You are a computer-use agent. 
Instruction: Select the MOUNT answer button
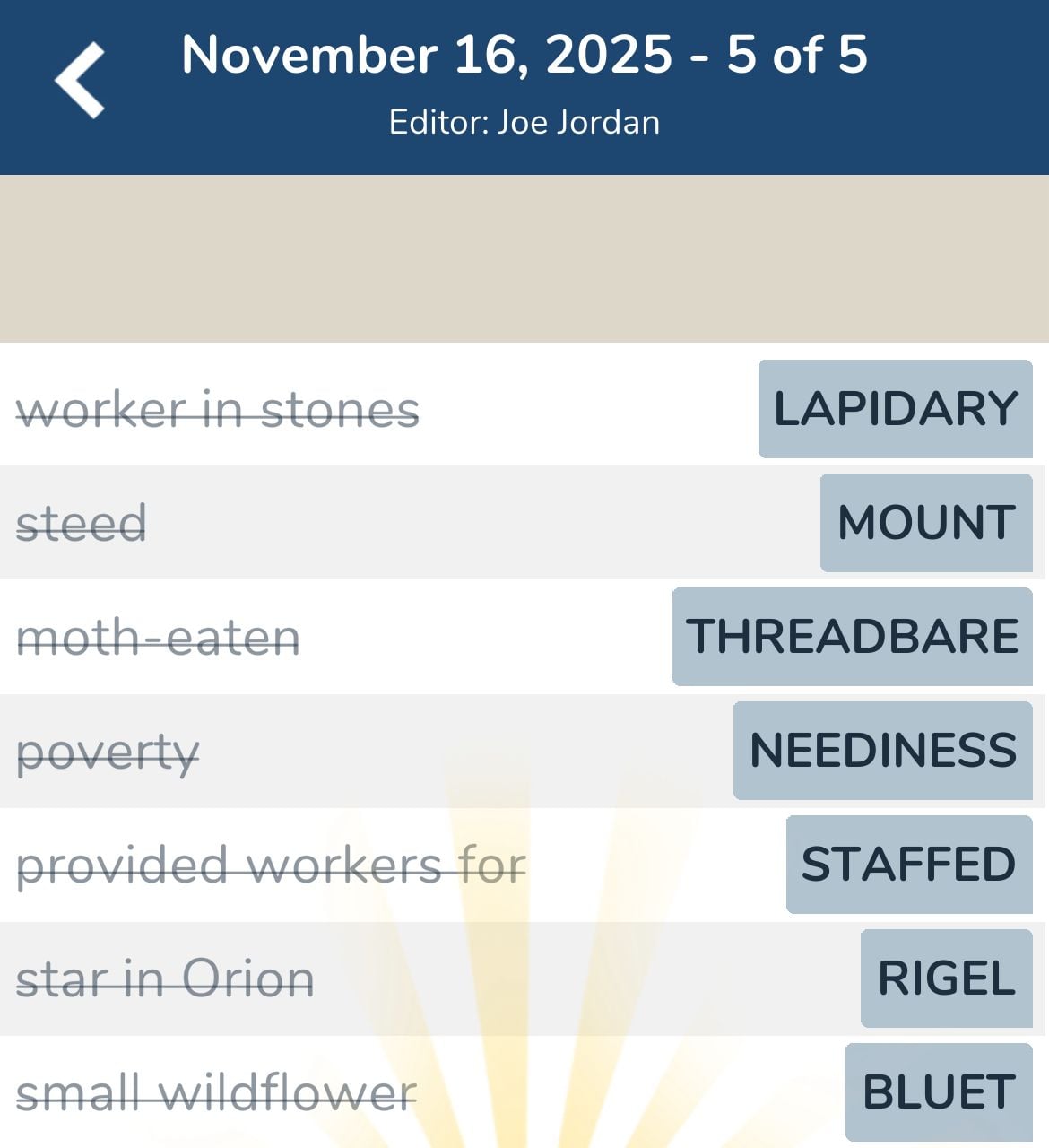click(x=925, y=522)
